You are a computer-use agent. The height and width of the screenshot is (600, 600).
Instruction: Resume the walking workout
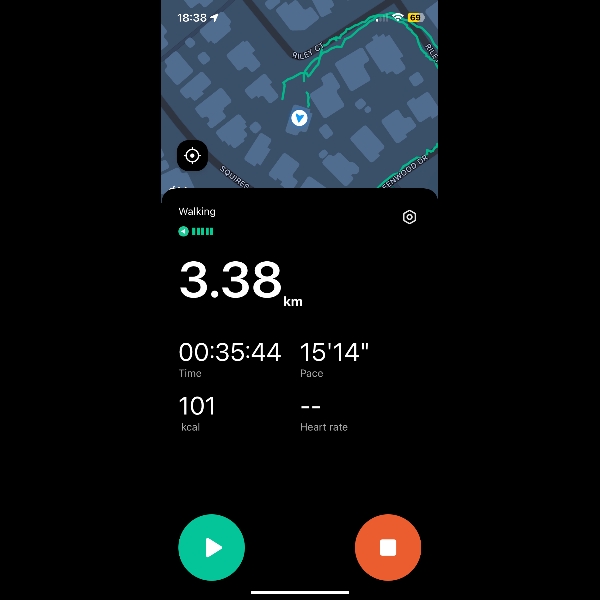point(212,547)
